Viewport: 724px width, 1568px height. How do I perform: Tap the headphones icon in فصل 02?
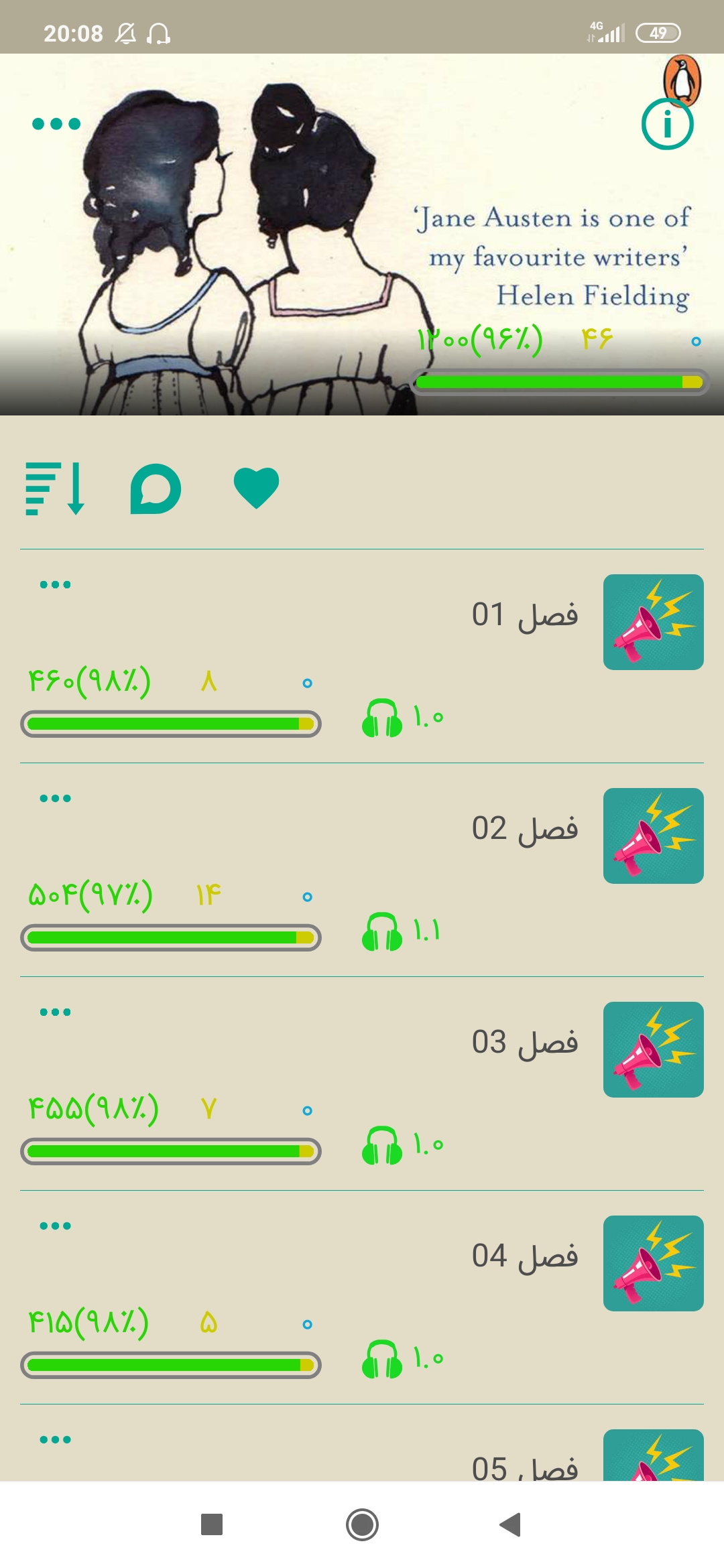click(x=382, y=932)
